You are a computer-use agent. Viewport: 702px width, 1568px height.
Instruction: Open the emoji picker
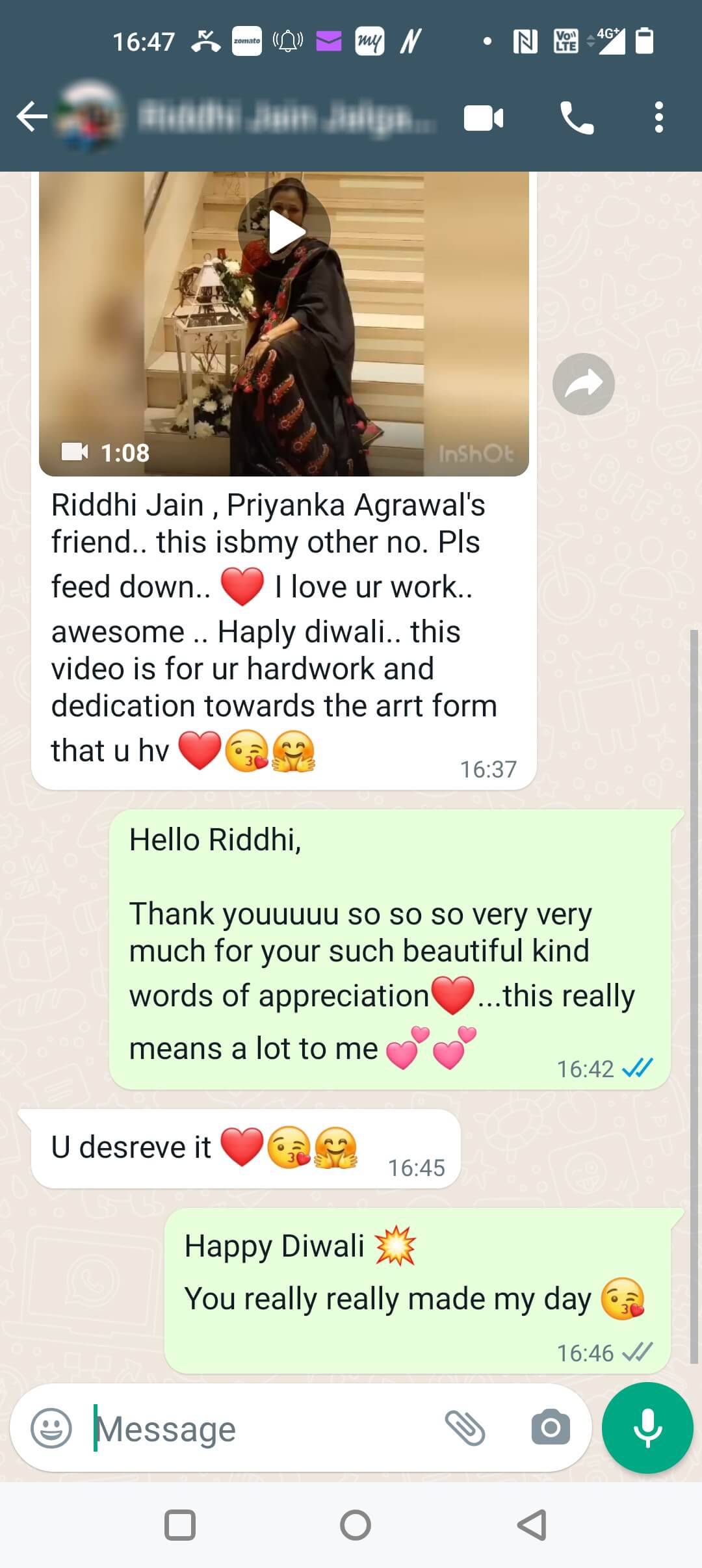(51, 1428)
